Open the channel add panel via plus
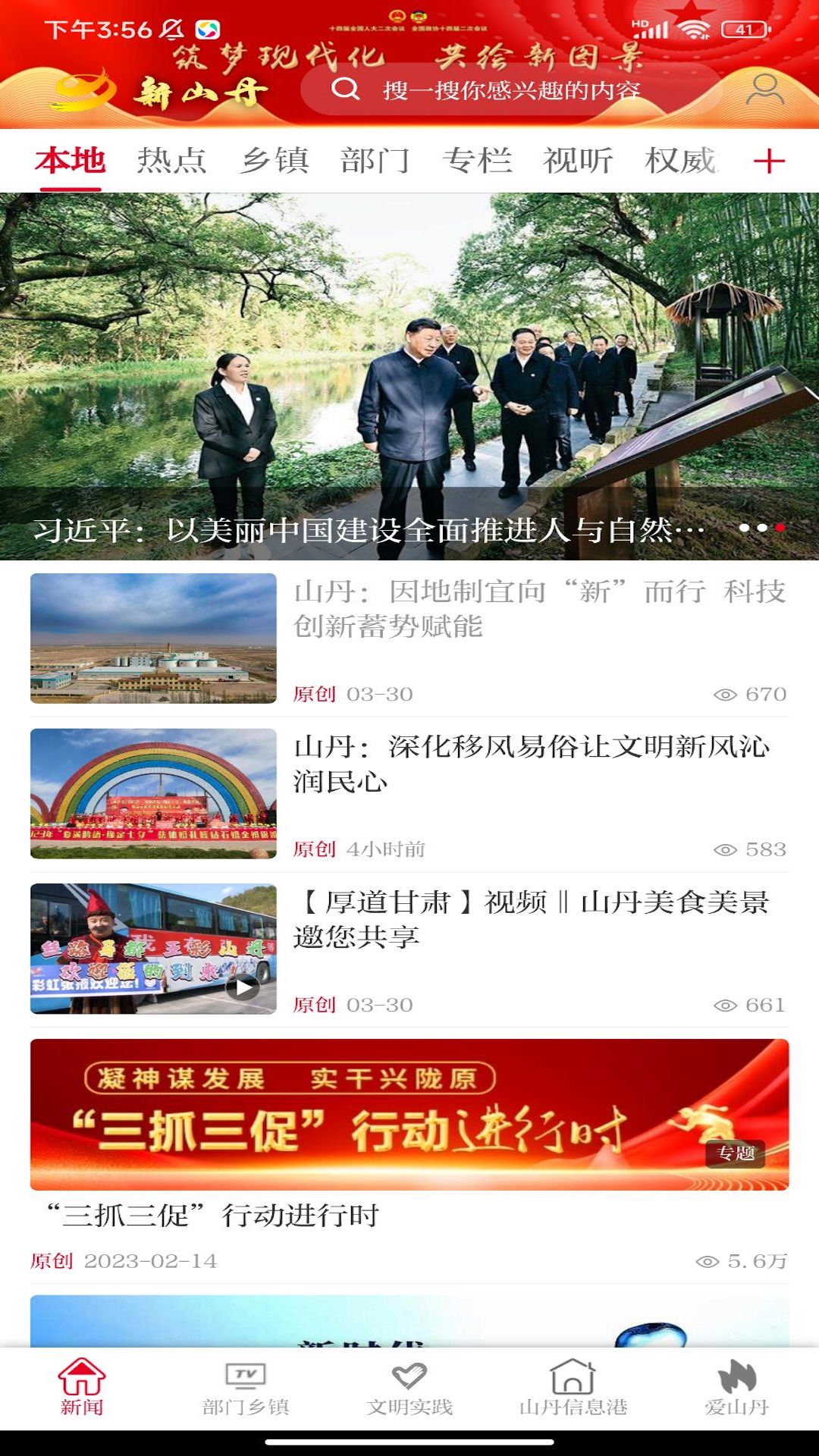 coord(770,160)
